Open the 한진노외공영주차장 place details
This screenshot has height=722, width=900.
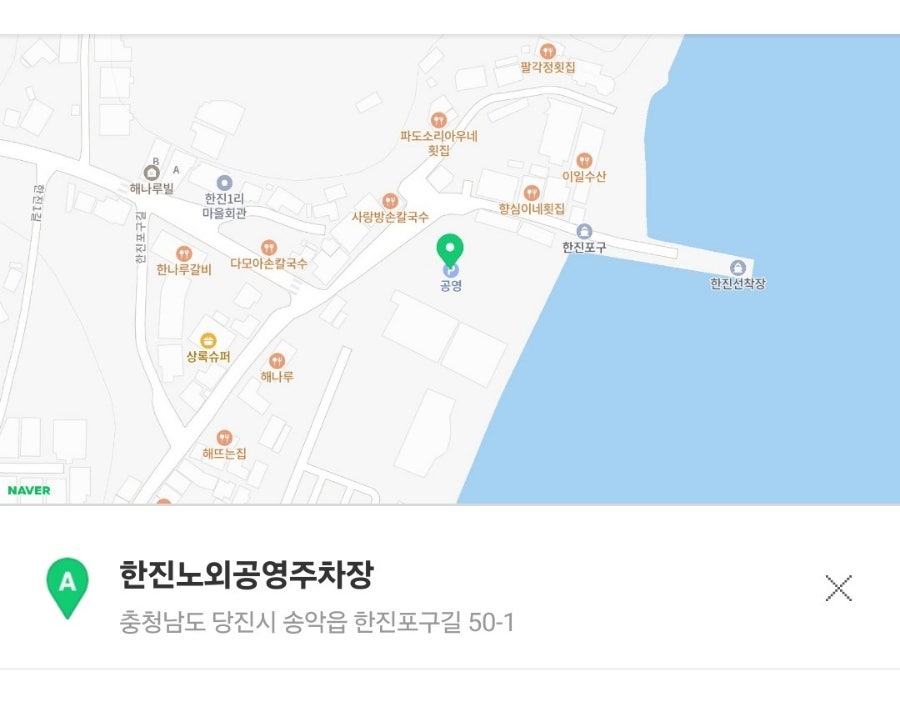point(246,576)
